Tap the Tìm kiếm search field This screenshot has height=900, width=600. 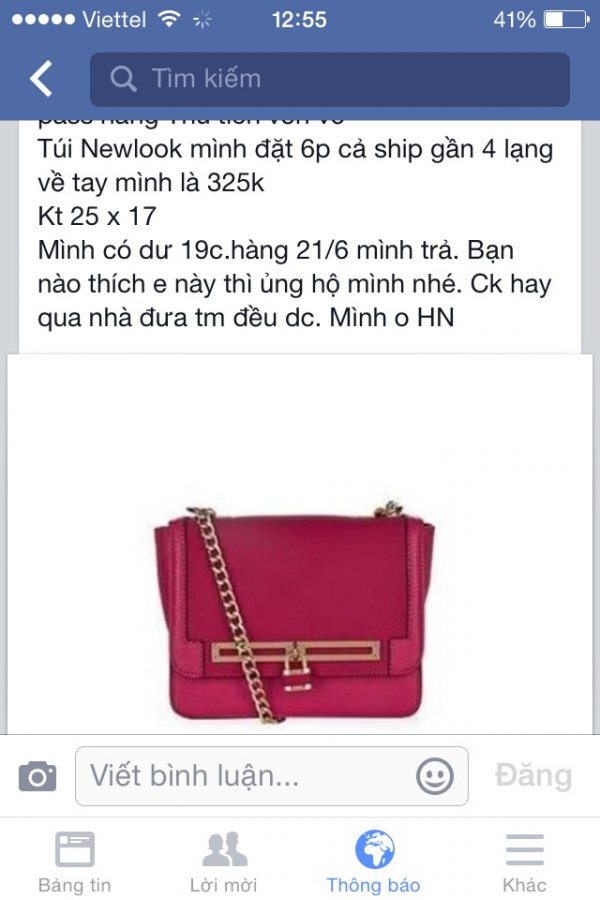point(330,79)
